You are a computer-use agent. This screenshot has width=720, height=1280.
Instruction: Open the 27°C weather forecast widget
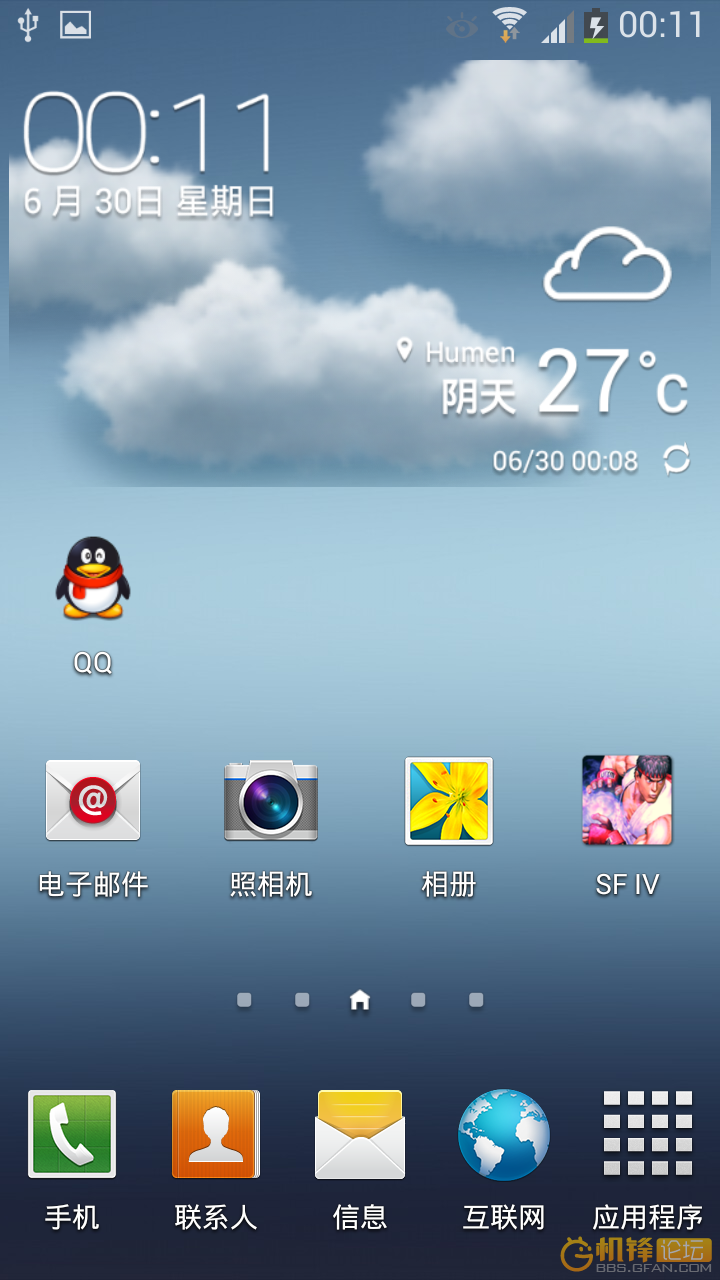coord(610,380)
